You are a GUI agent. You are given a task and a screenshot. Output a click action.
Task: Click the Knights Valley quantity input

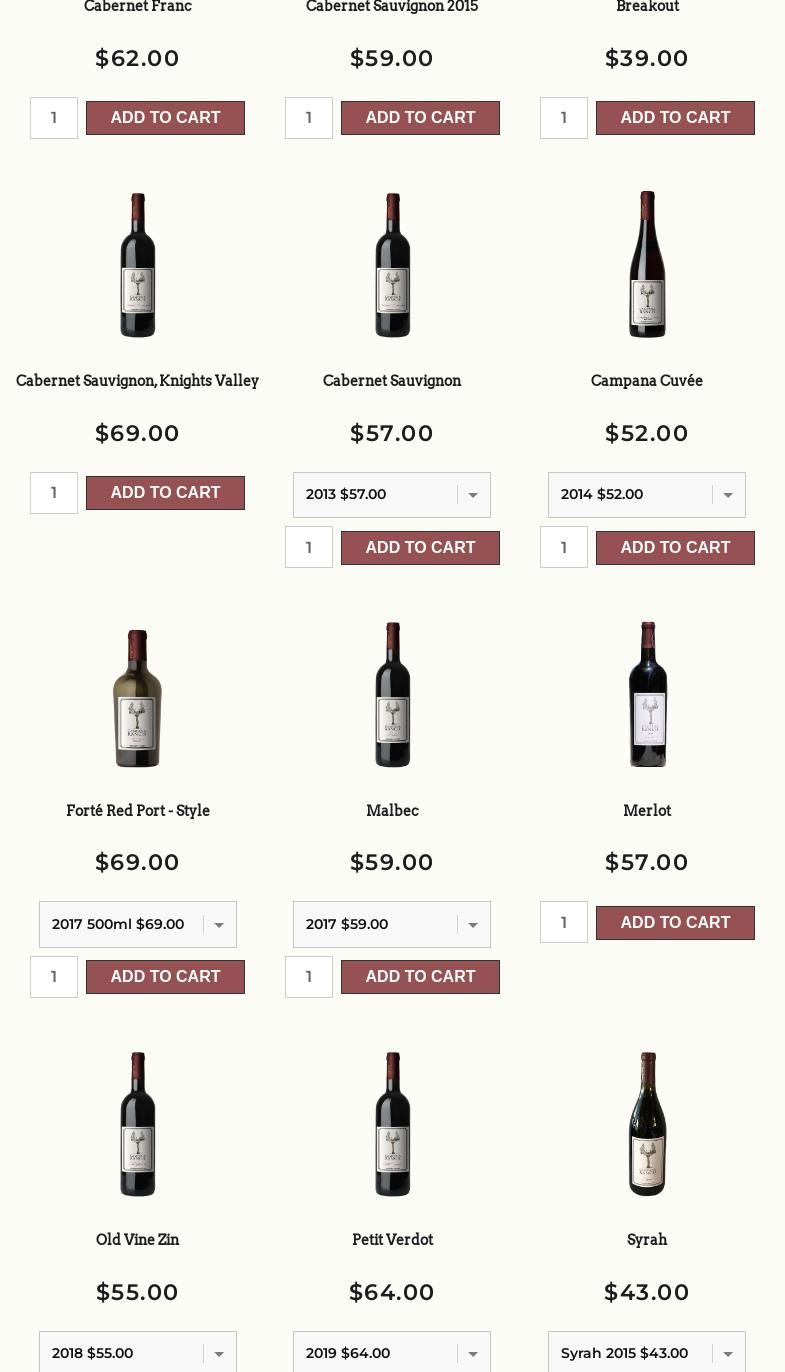click(x=53, y=492)
